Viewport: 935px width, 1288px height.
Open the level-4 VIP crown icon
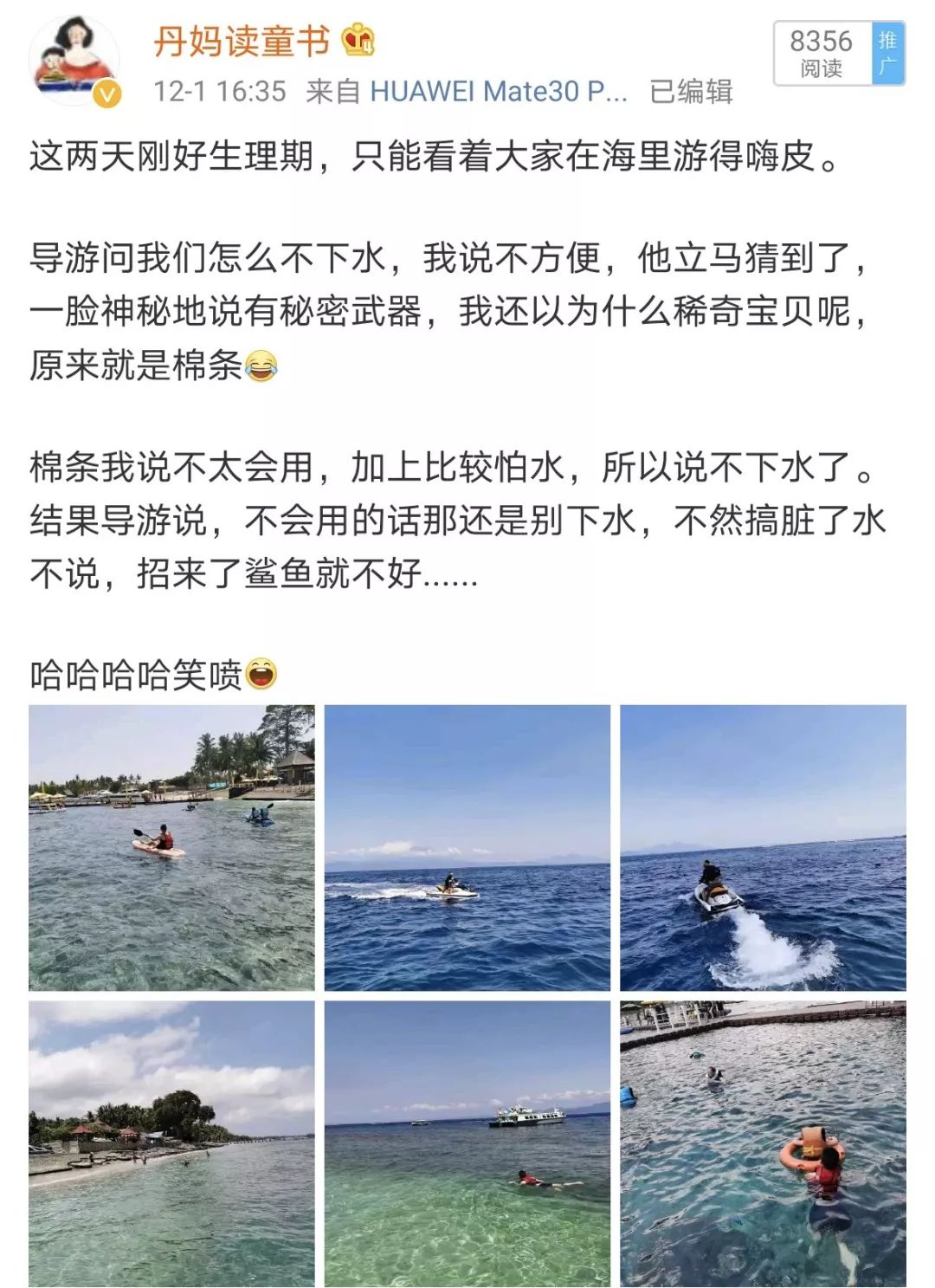pyautogui.click(x=357, y=42)
